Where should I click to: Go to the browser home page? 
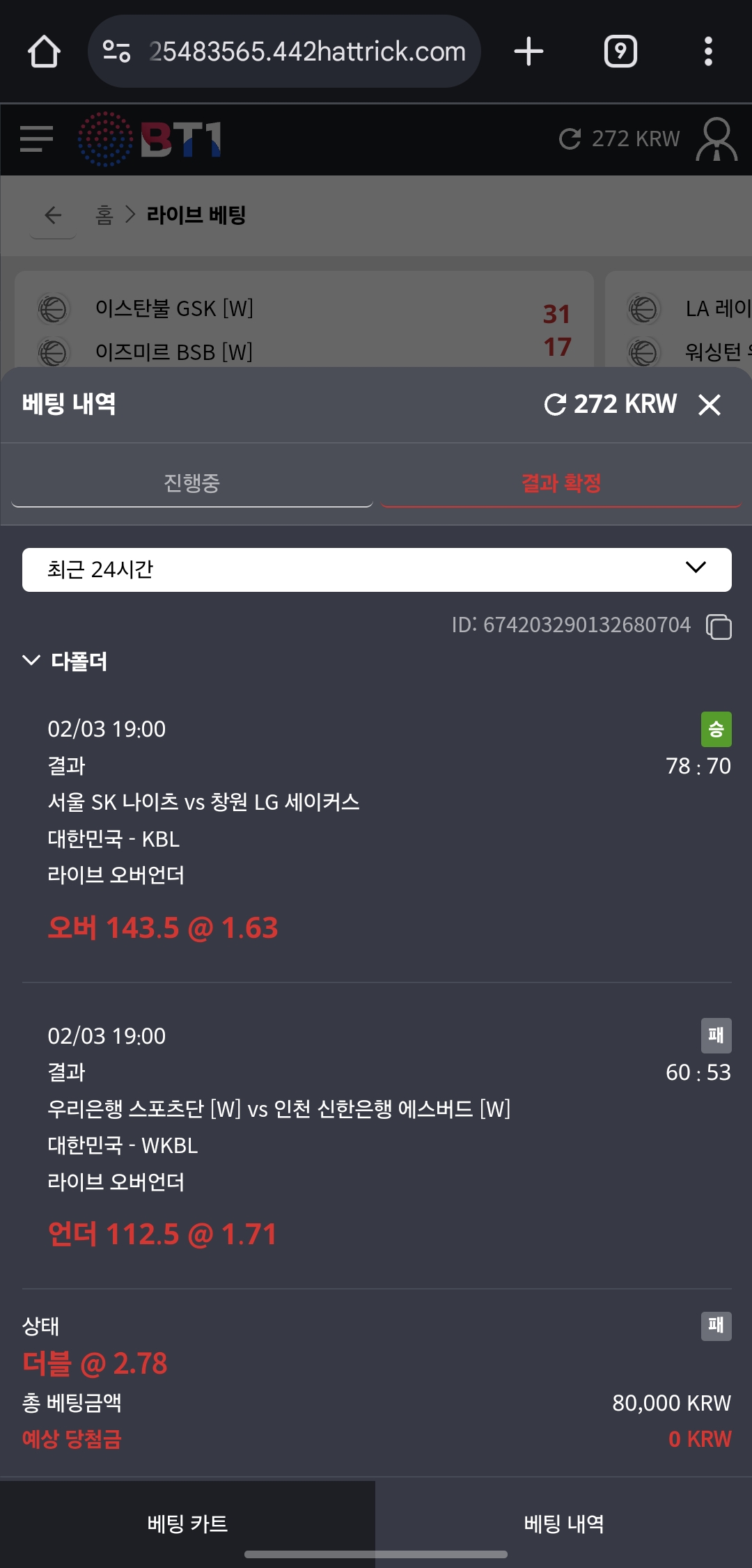tap(44, 52)
